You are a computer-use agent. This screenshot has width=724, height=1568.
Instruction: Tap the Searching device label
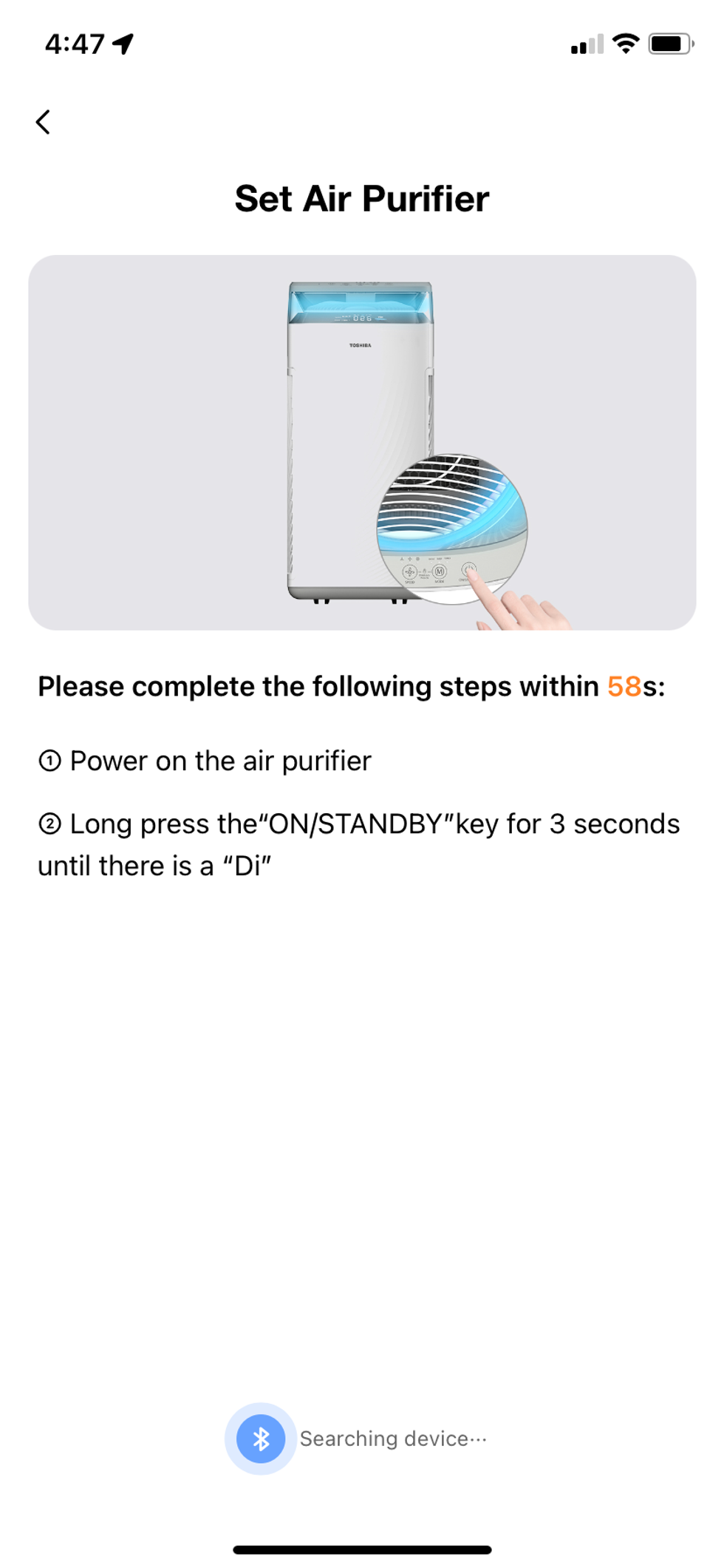(x=393, y=1439)
